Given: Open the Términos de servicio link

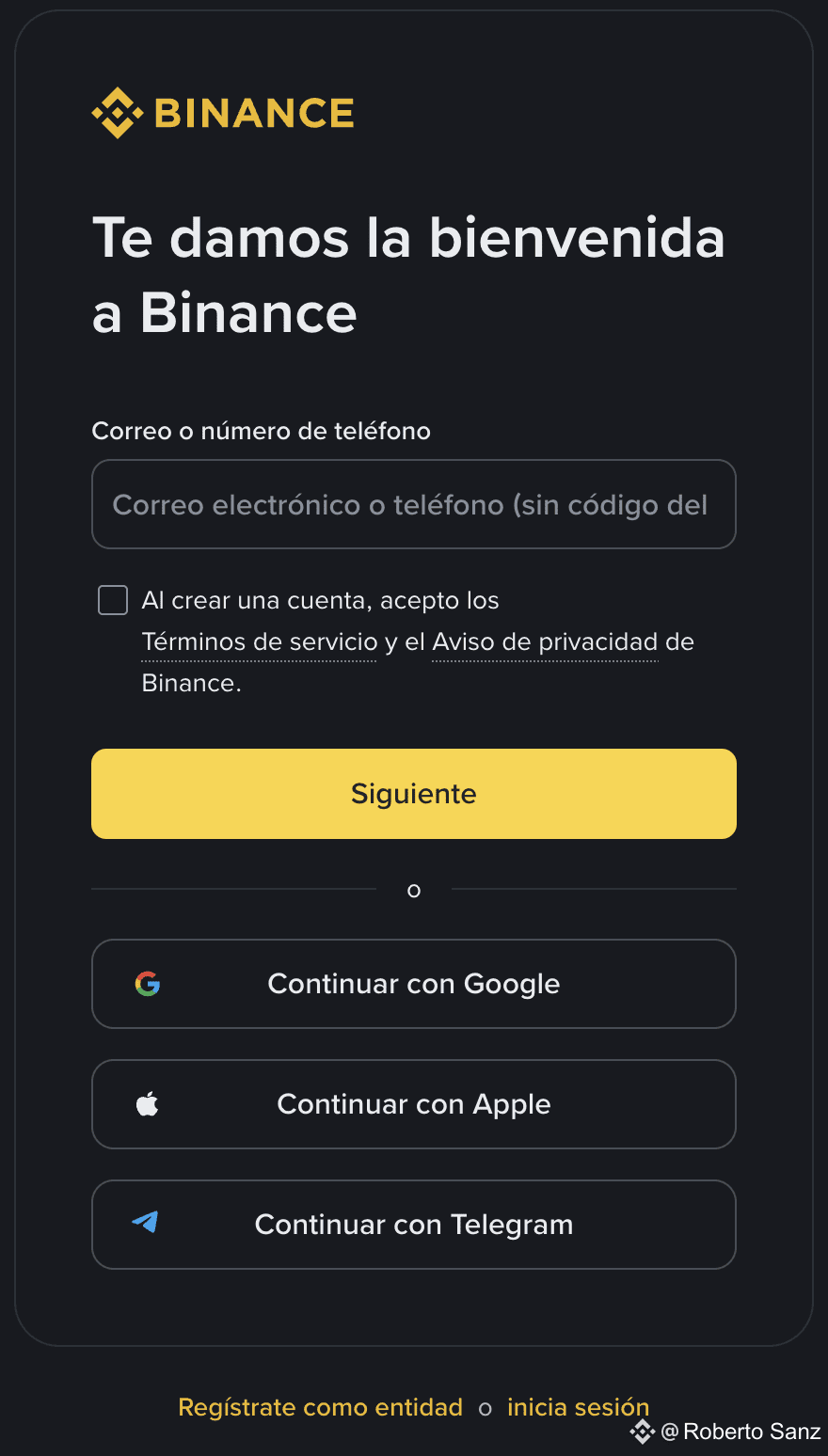Looking at the screenshot, I should pyautogui.click(x=260, y=642).
